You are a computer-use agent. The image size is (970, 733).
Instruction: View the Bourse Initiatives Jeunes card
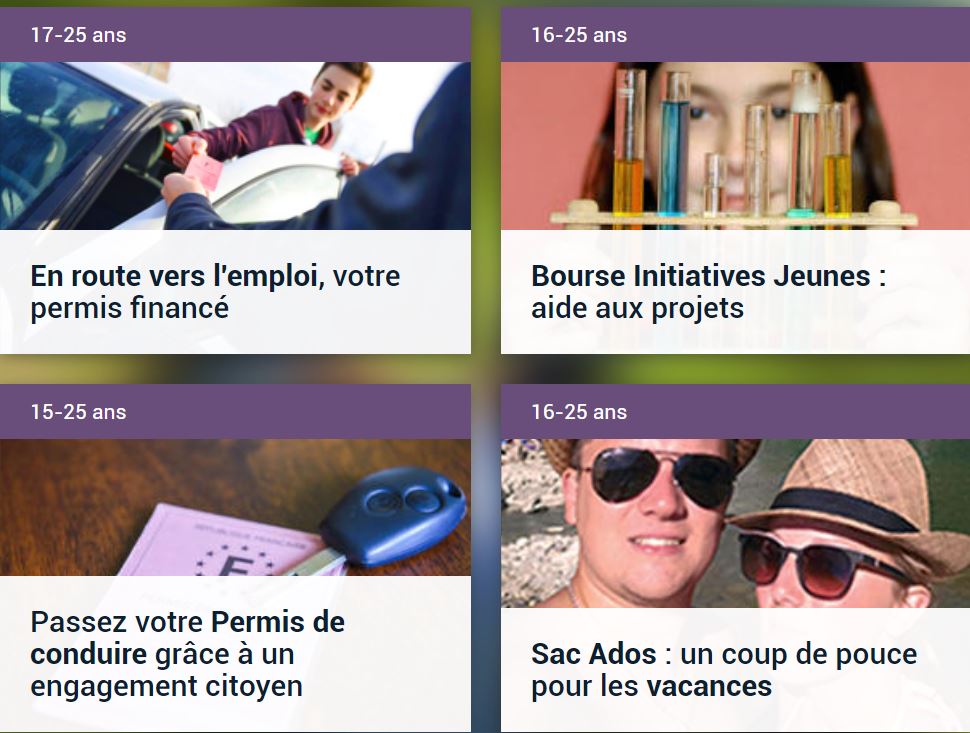pyautogui.click(x=708, y=291)
